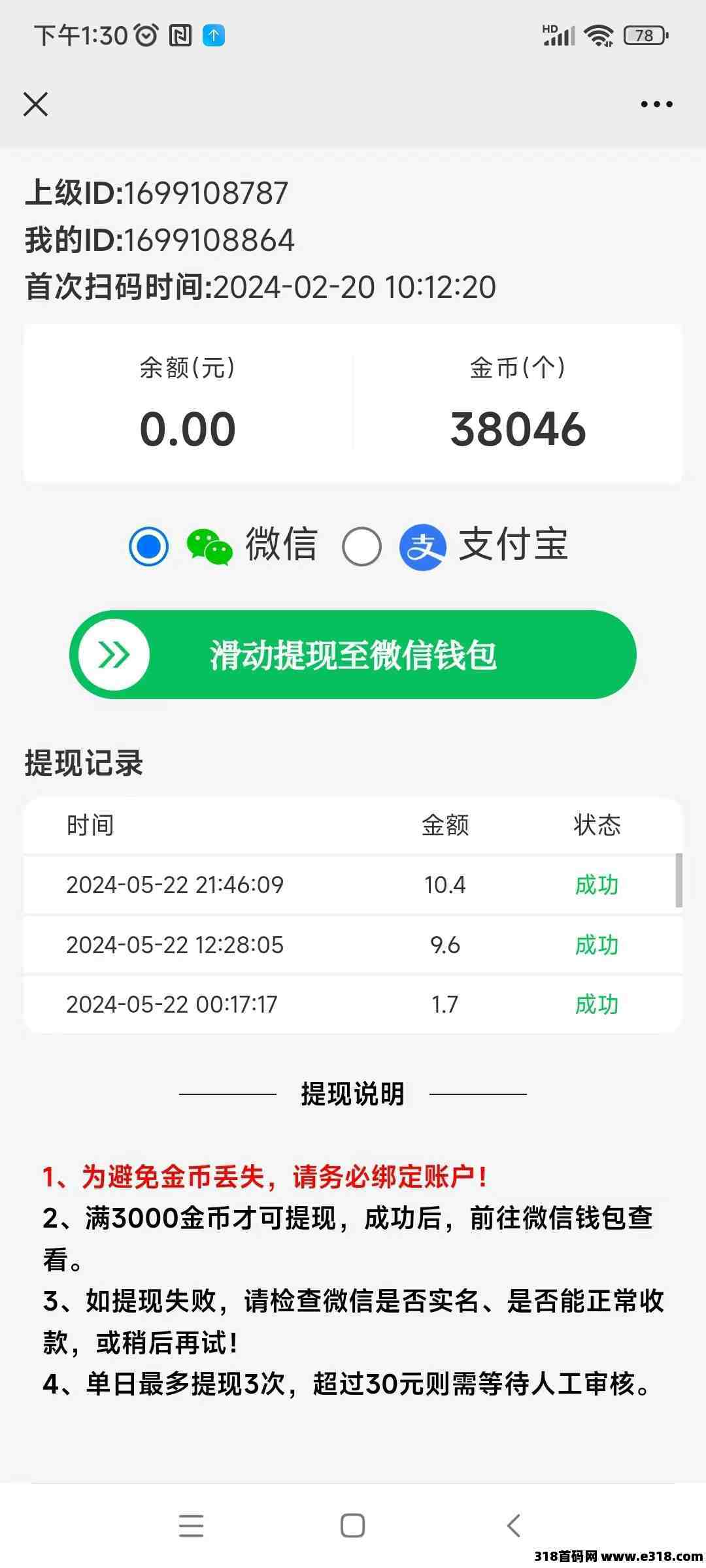706x1568 pixels.
Task: Tap the 滑动提现至微信钱包 button
Action: 353,655
